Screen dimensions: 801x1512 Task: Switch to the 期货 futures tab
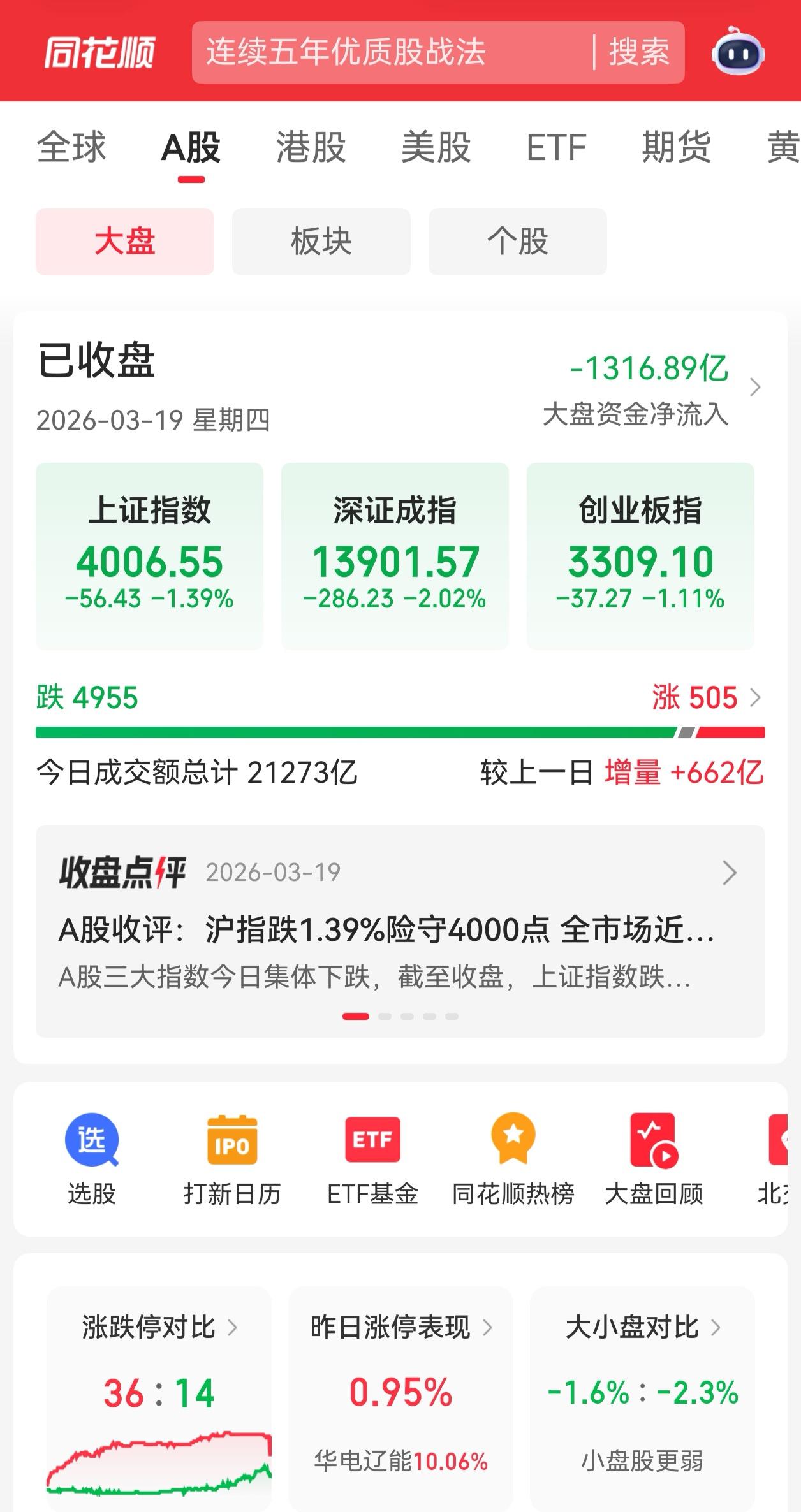point(676,148)
